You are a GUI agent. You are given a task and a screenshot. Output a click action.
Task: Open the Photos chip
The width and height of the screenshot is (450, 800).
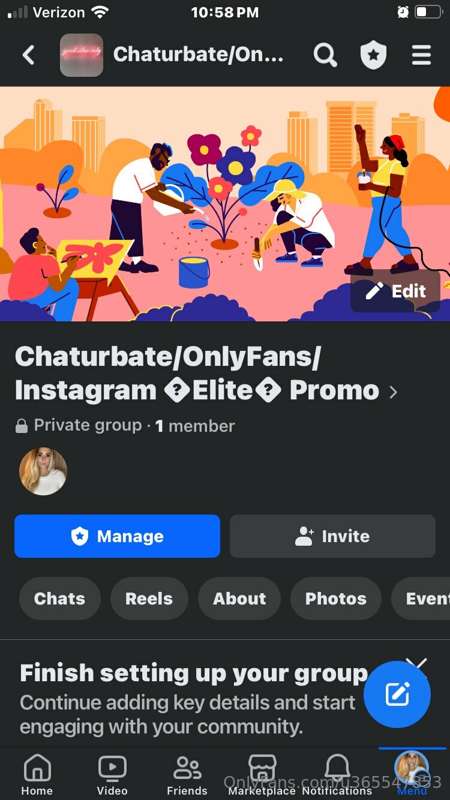point(336,598)
